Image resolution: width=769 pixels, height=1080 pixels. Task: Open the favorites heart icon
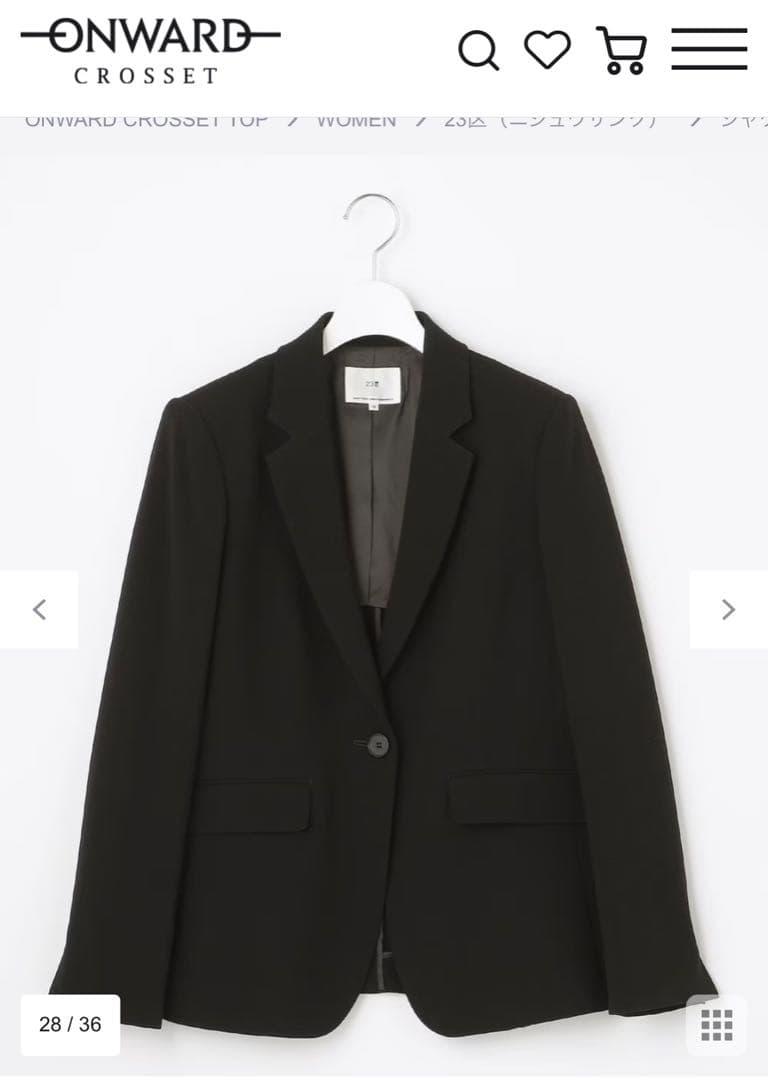click(547, 50)
